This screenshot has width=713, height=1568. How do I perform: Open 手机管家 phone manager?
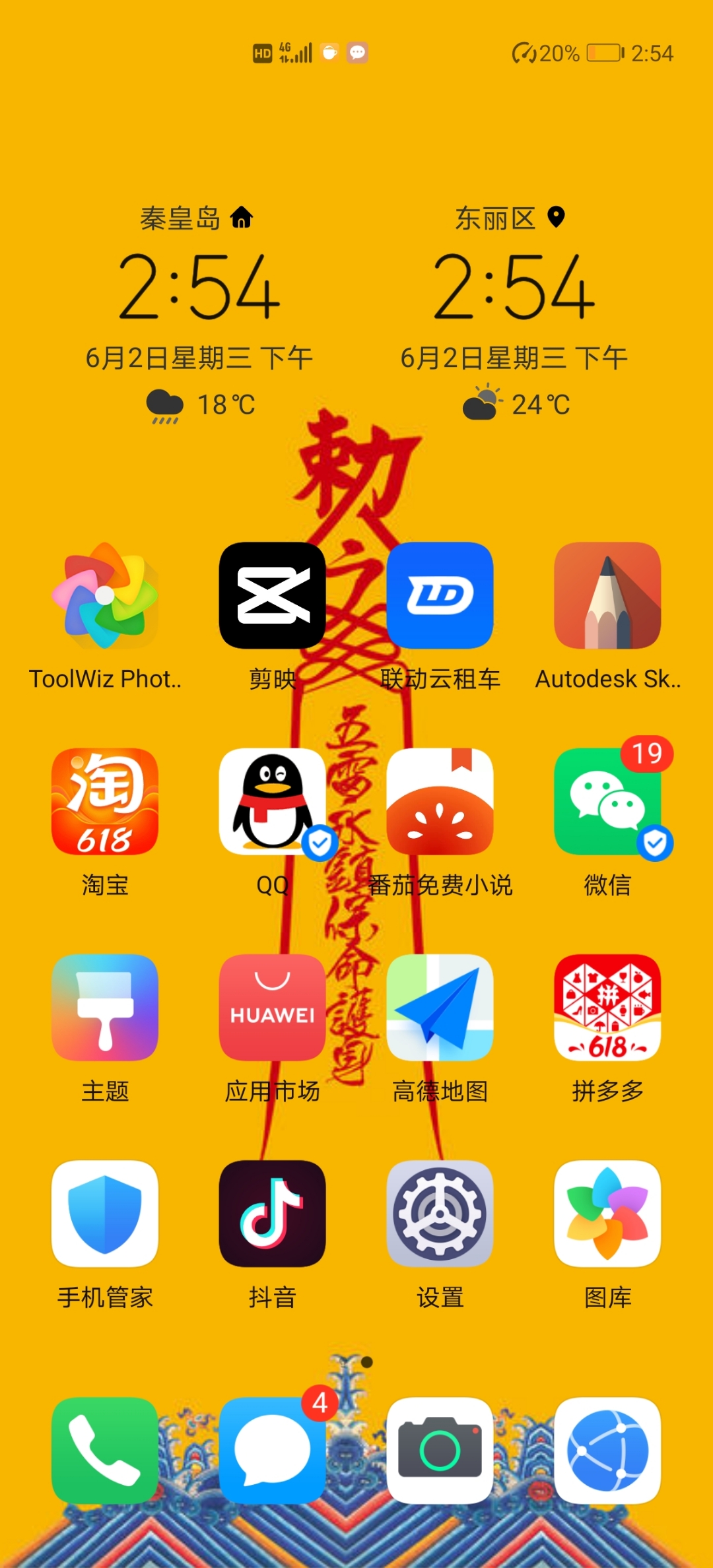tap(105, 1213)
